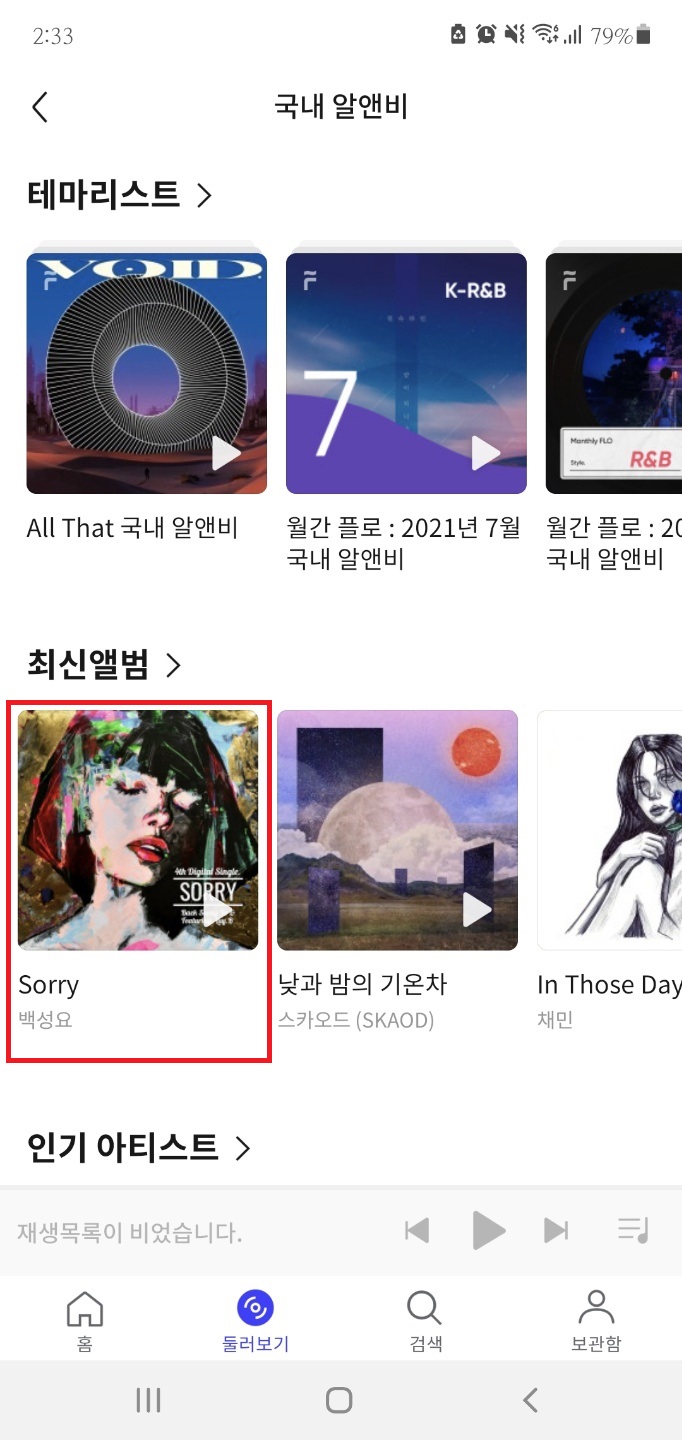Play the 낮과 밤의 기온차 album

(477, 909)
